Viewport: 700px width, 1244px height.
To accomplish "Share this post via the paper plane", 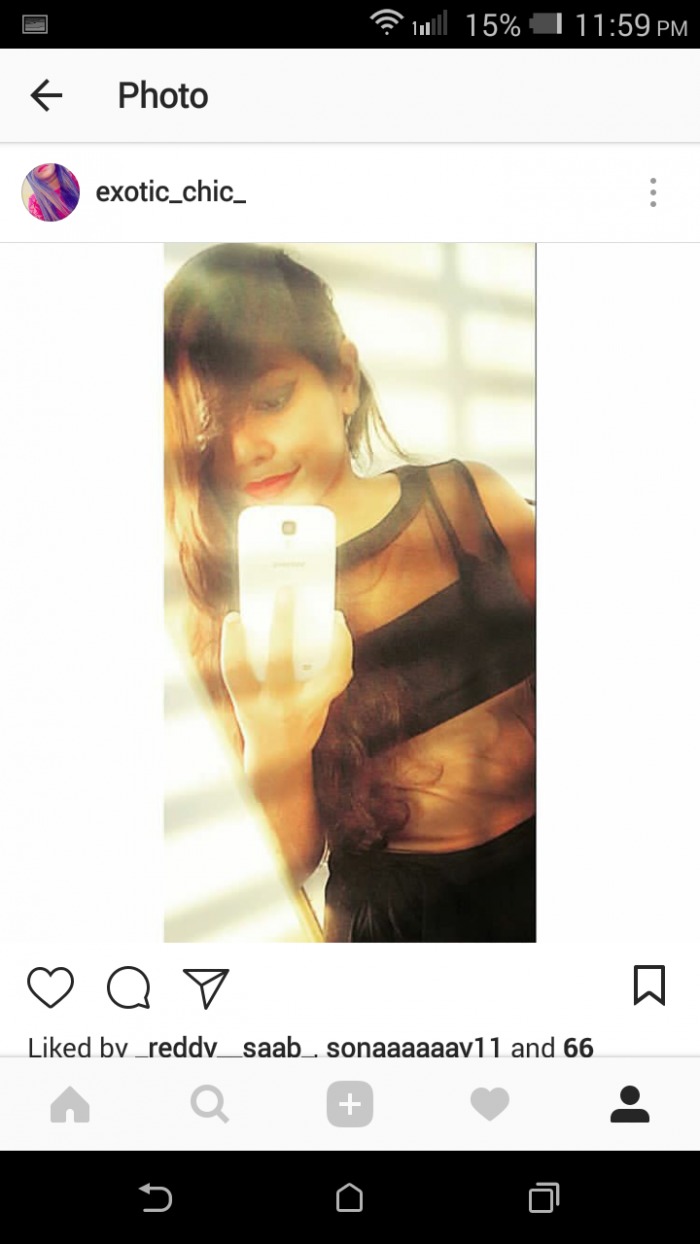I will tap(206, 988).
